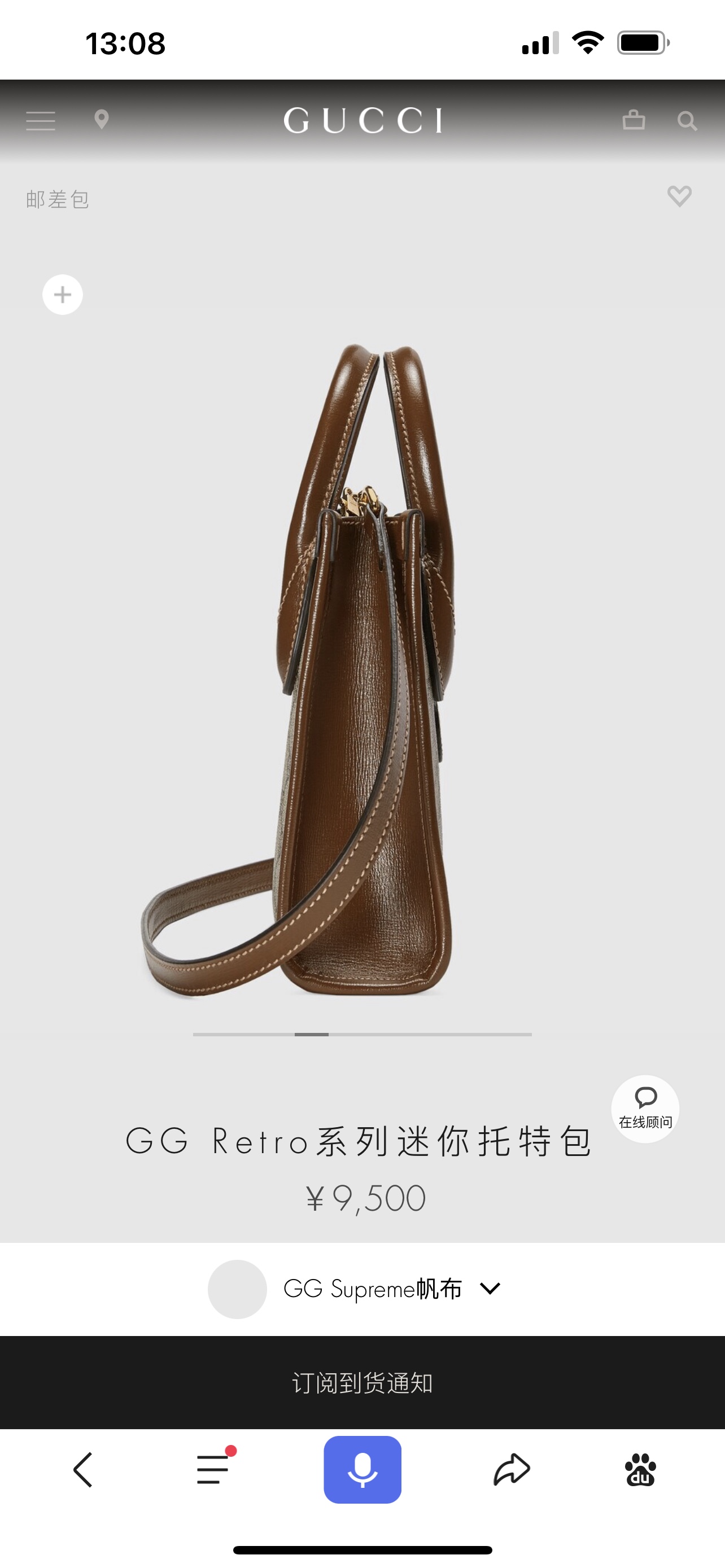Share this page
The height and width of the screenshot is (1568, 725).
coord(512,1469)
